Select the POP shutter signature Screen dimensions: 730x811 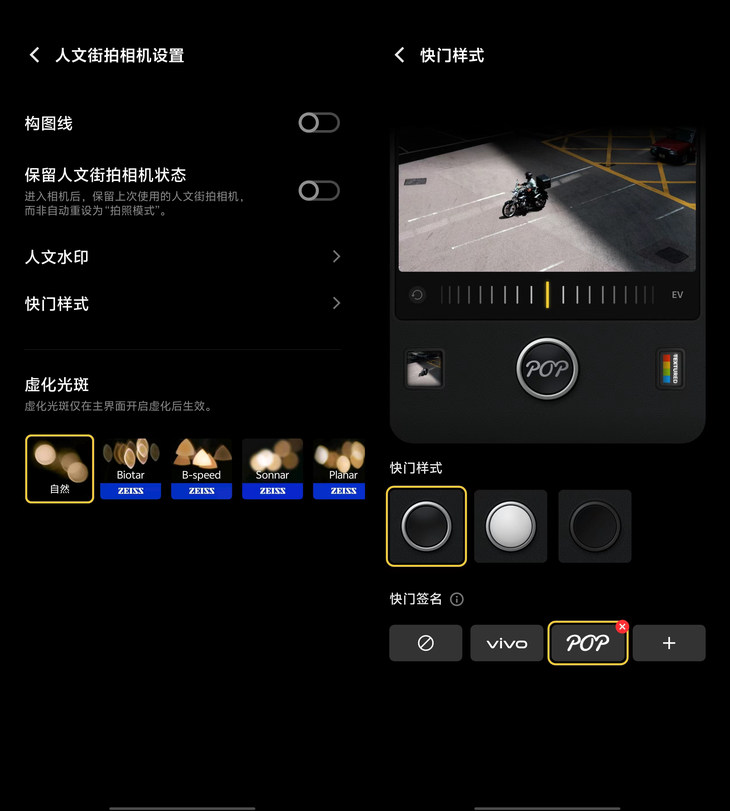pos(586,644)
